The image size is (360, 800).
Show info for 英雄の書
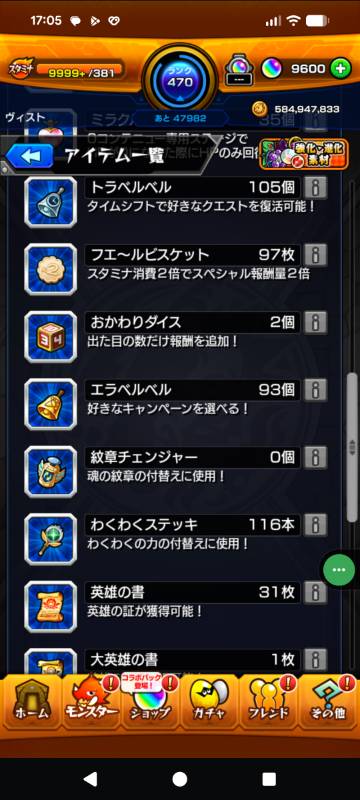pyautogui.click(x=316, y=592)
